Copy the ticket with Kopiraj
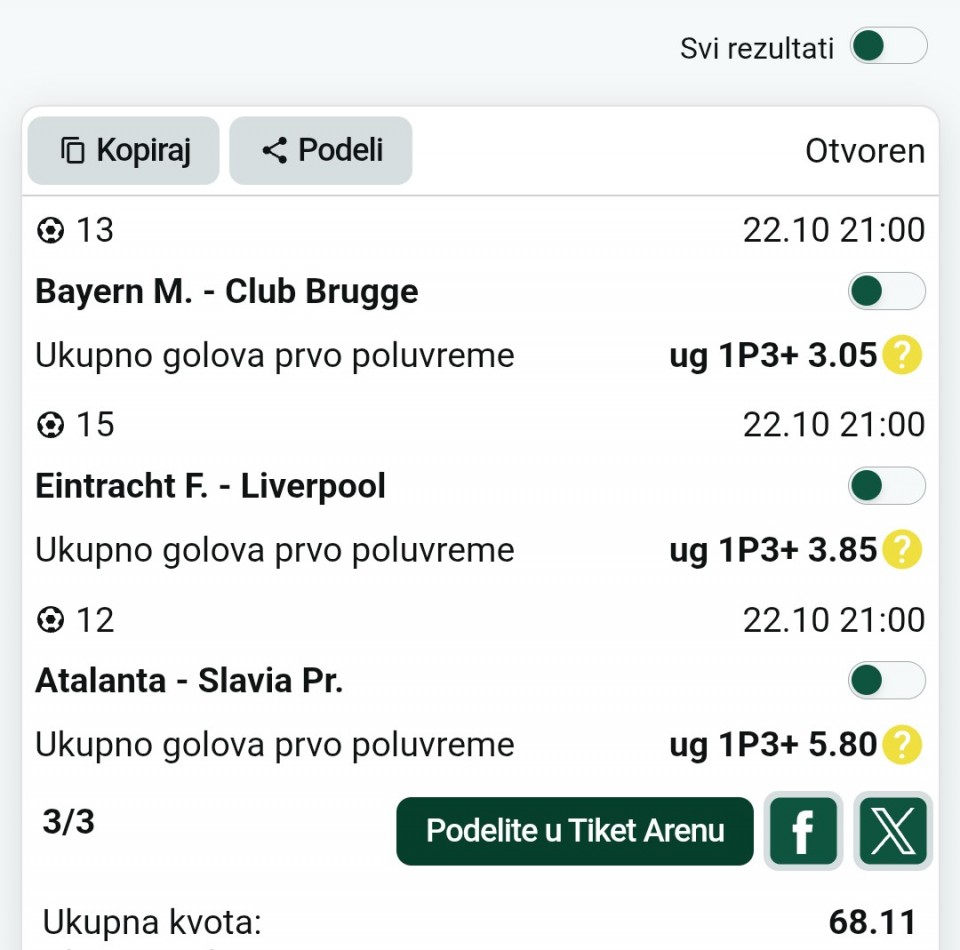Screen dimensions: 960x950 tap(123, 151)
